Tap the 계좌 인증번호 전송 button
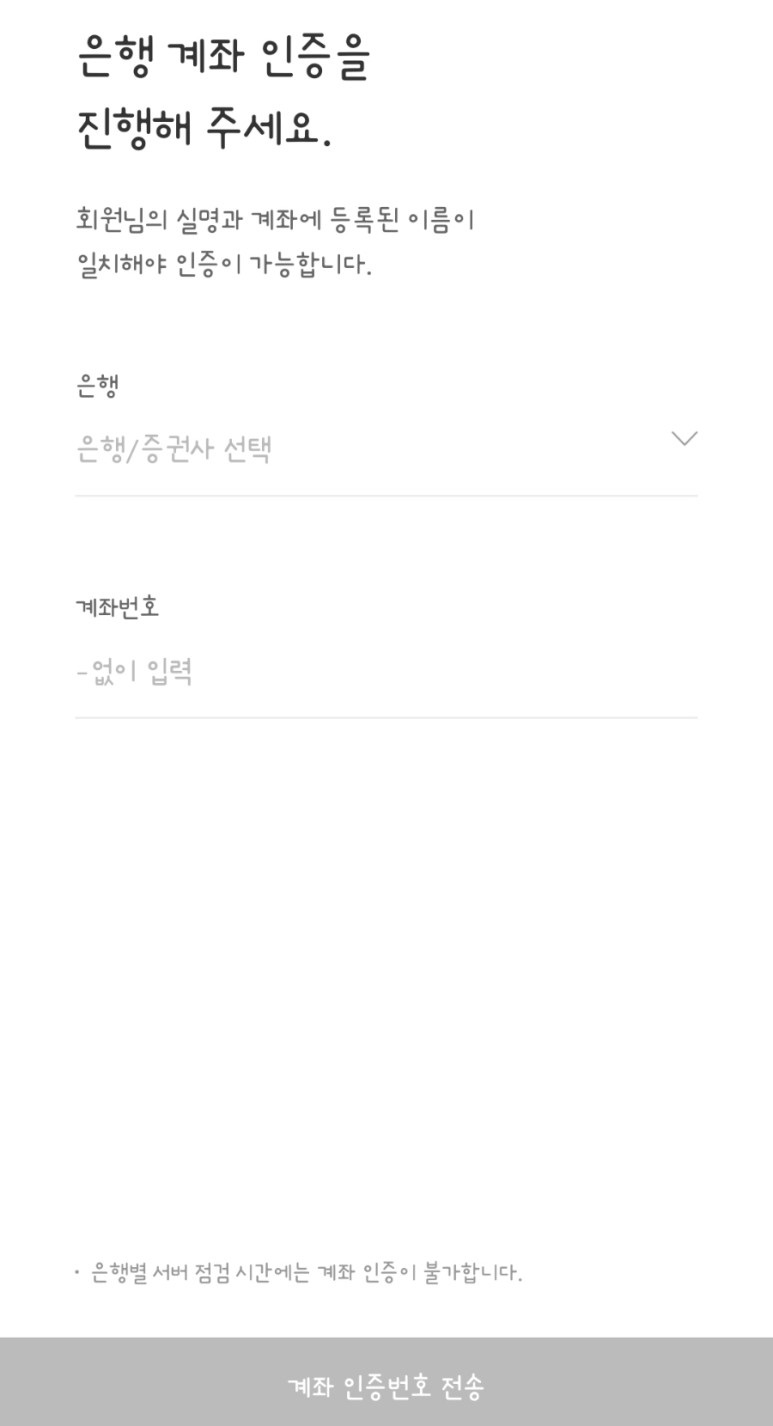This screenshot has width=773, height=1426. (x=386, y=1384)
